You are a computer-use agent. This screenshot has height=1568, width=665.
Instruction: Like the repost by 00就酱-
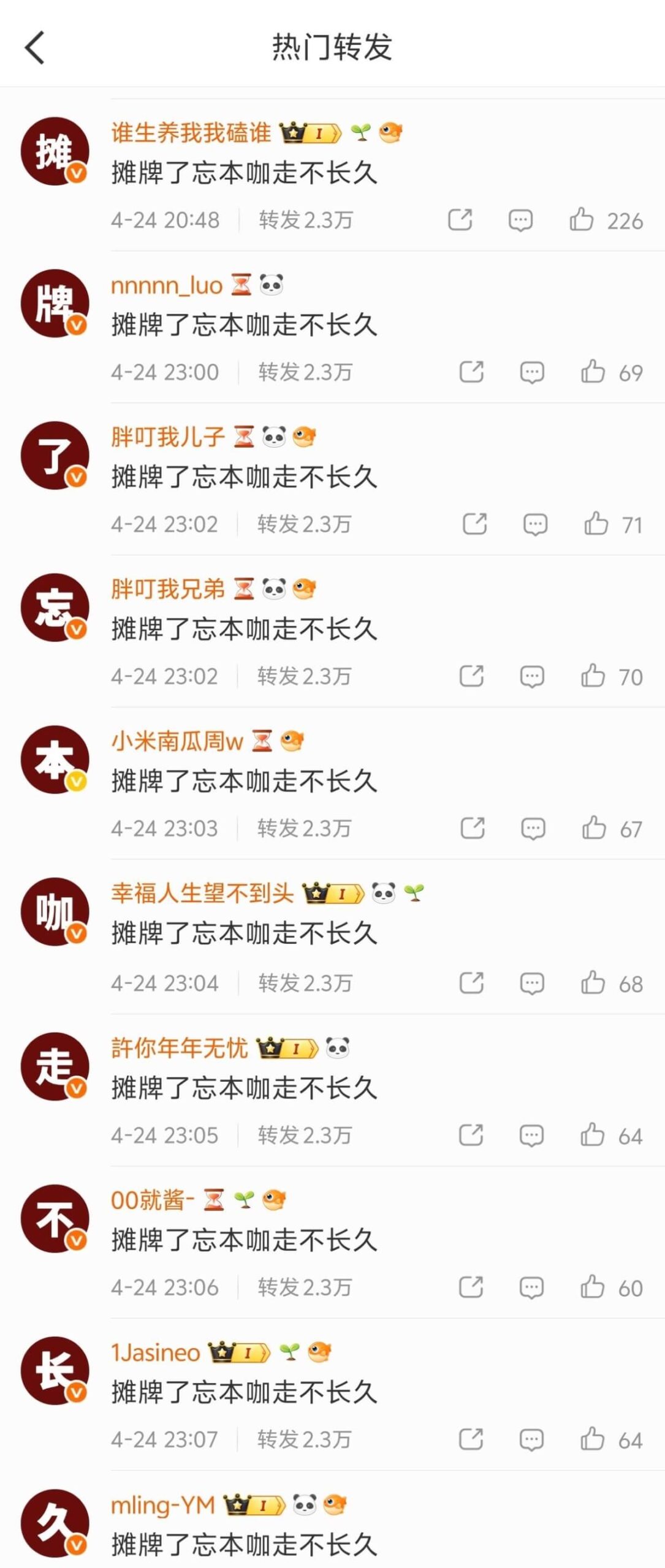click(592, 1286)
